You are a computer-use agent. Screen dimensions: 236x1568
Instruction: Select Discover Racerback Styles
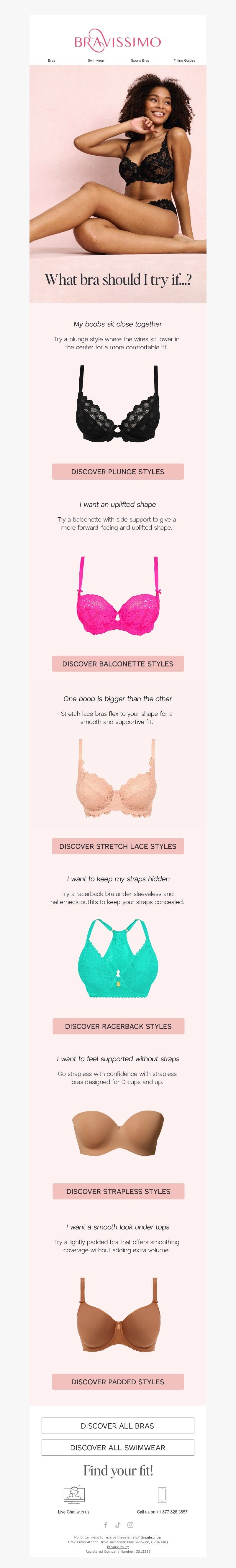click(x=118, y=1026)
